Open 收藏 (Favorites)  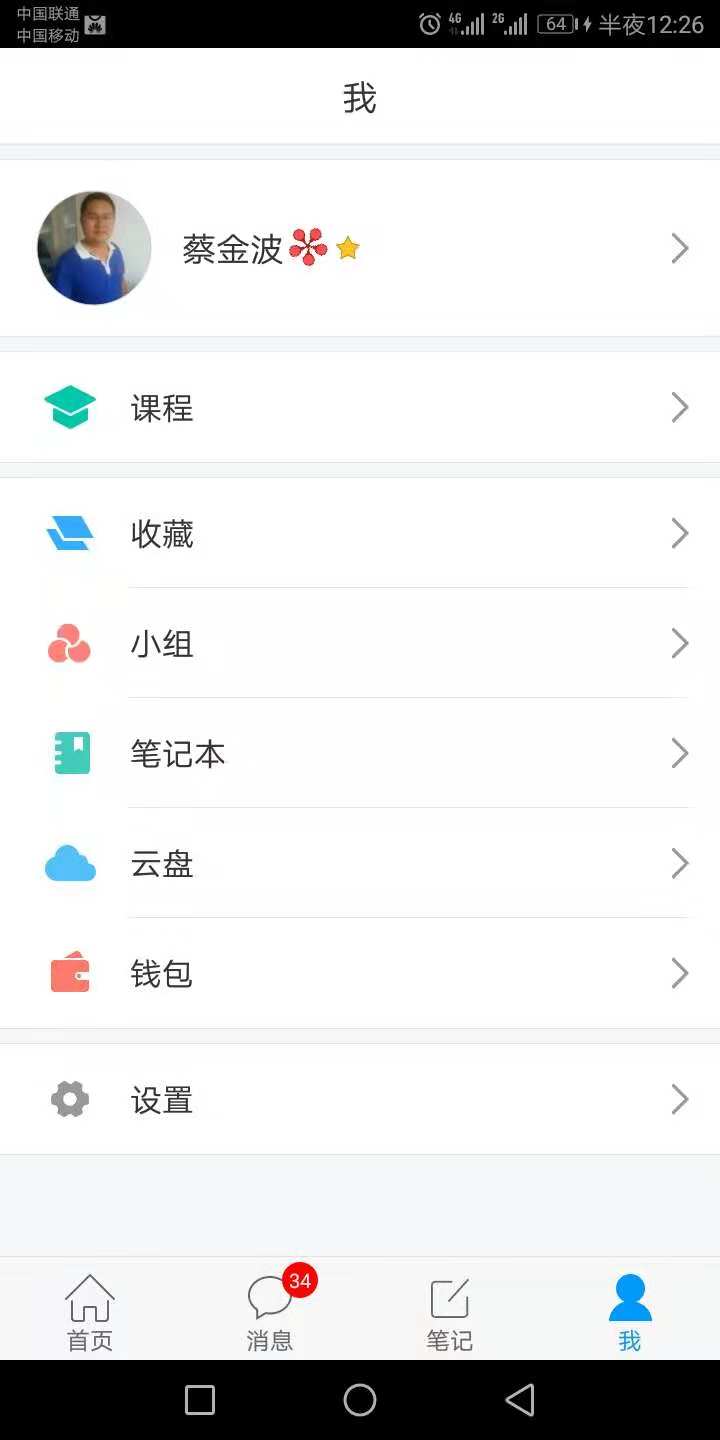(360, 533)
